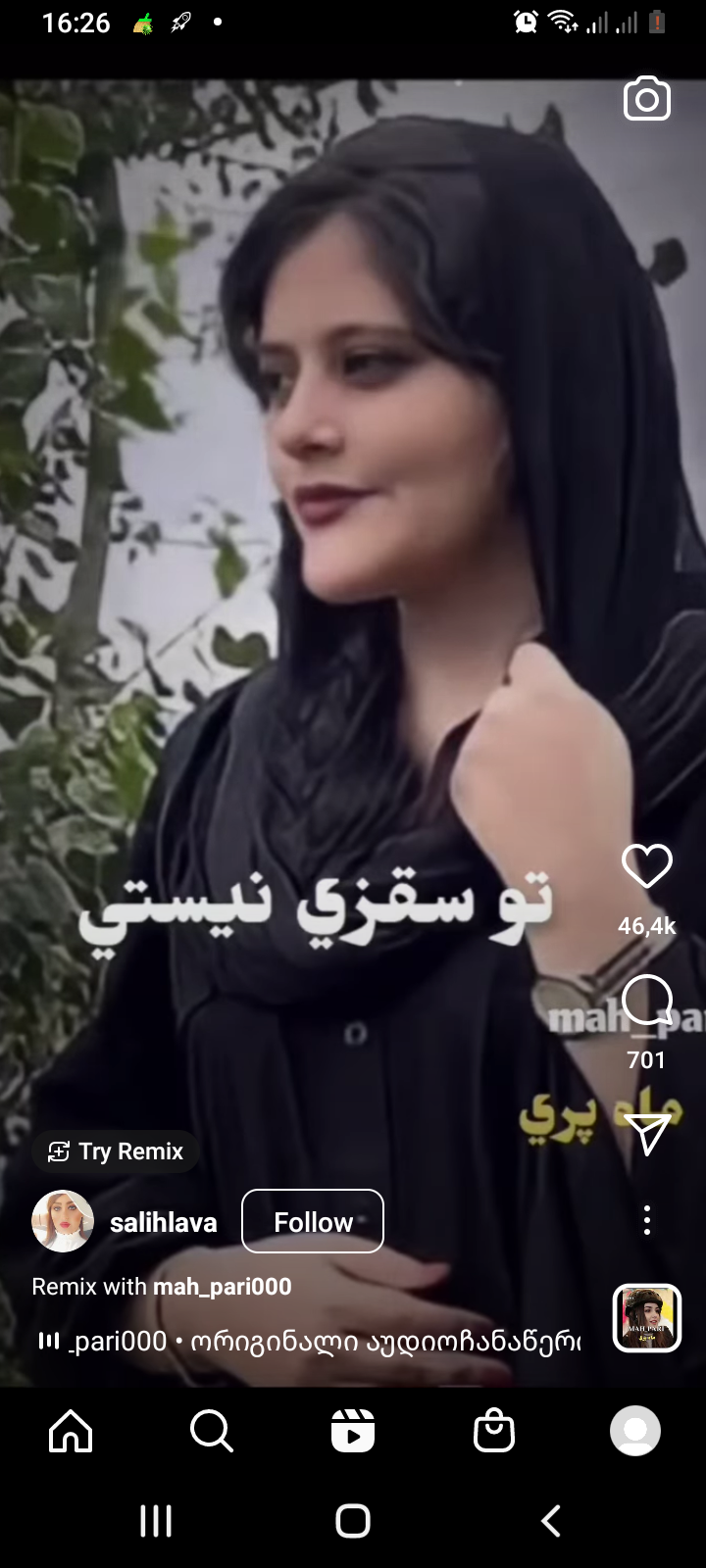Like this reel with the heart icon
Screen dimensions: 706x1568
click(x=646, y=866)
